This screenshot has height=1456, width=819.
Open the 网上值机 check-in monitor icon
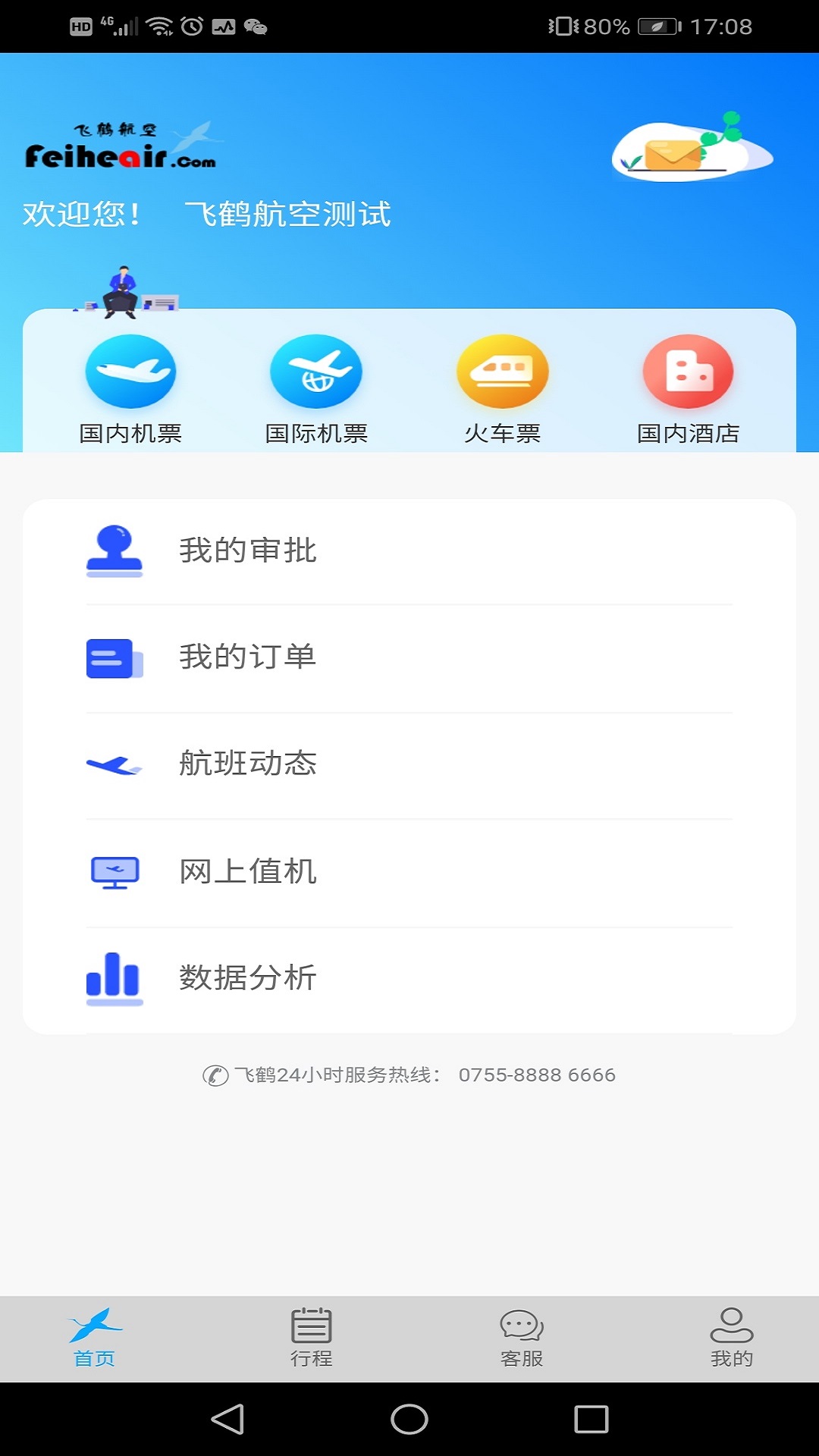[115, 872]
